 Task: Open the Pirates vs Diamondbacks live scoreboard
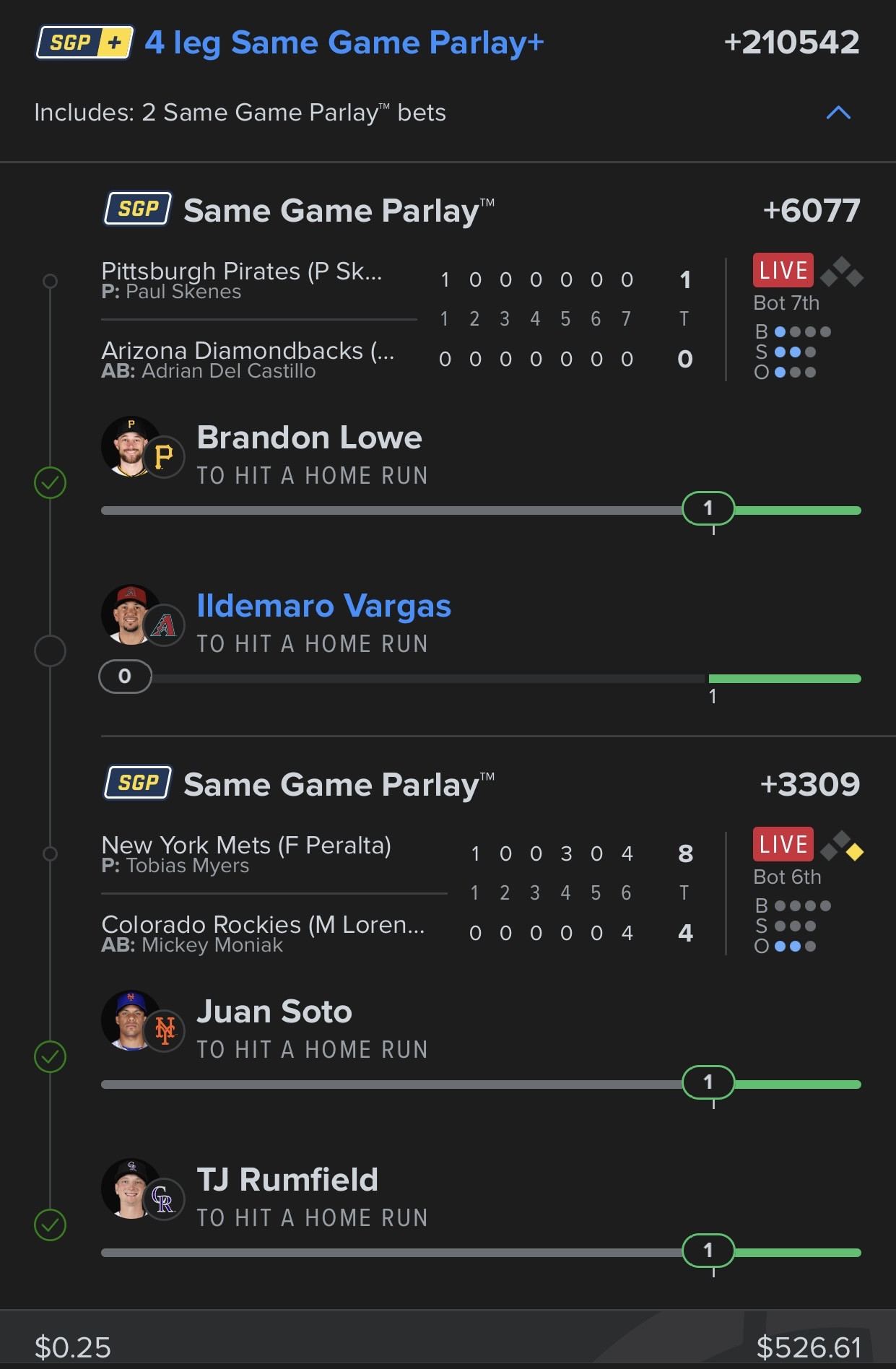(482, 318)
